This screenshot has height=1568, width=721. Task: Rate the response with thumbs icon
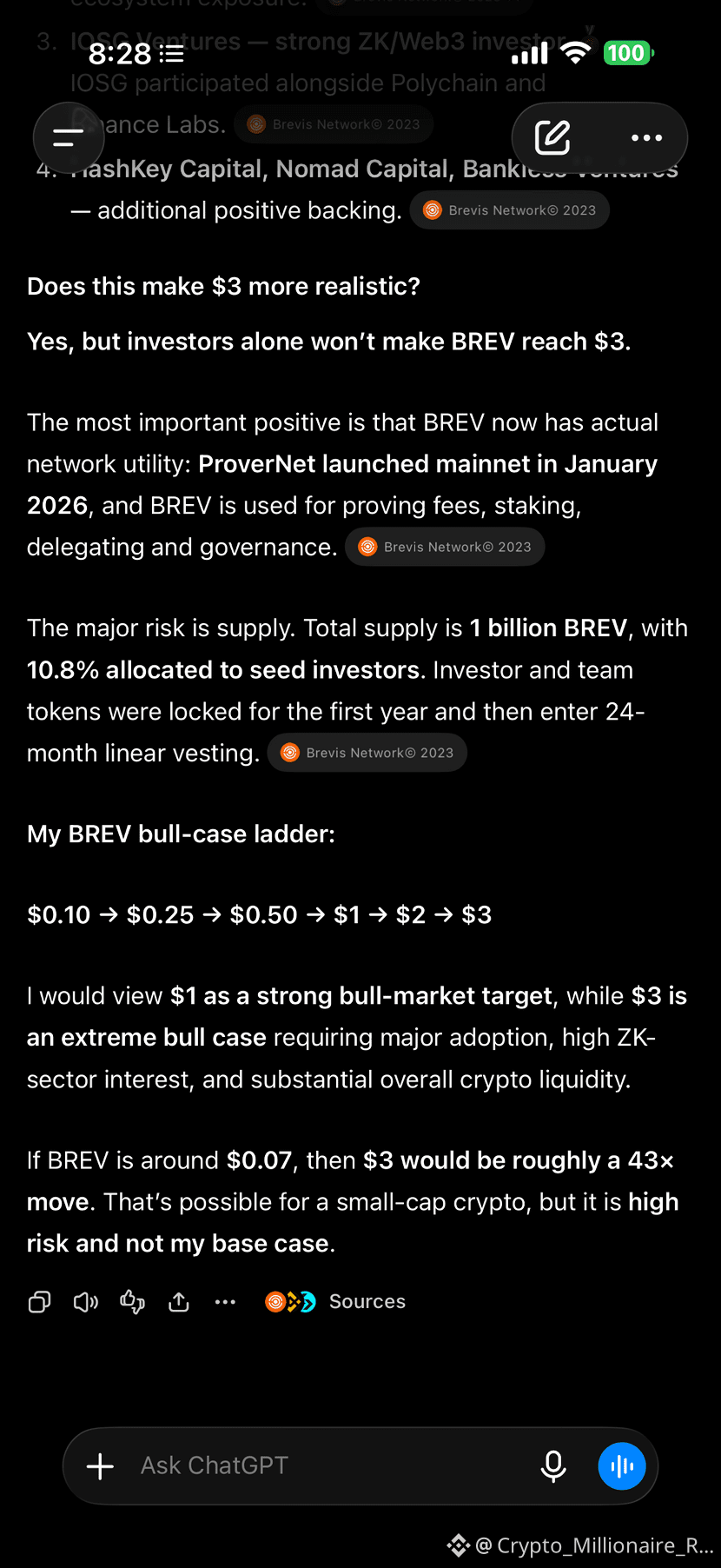tap(132, 1301)
